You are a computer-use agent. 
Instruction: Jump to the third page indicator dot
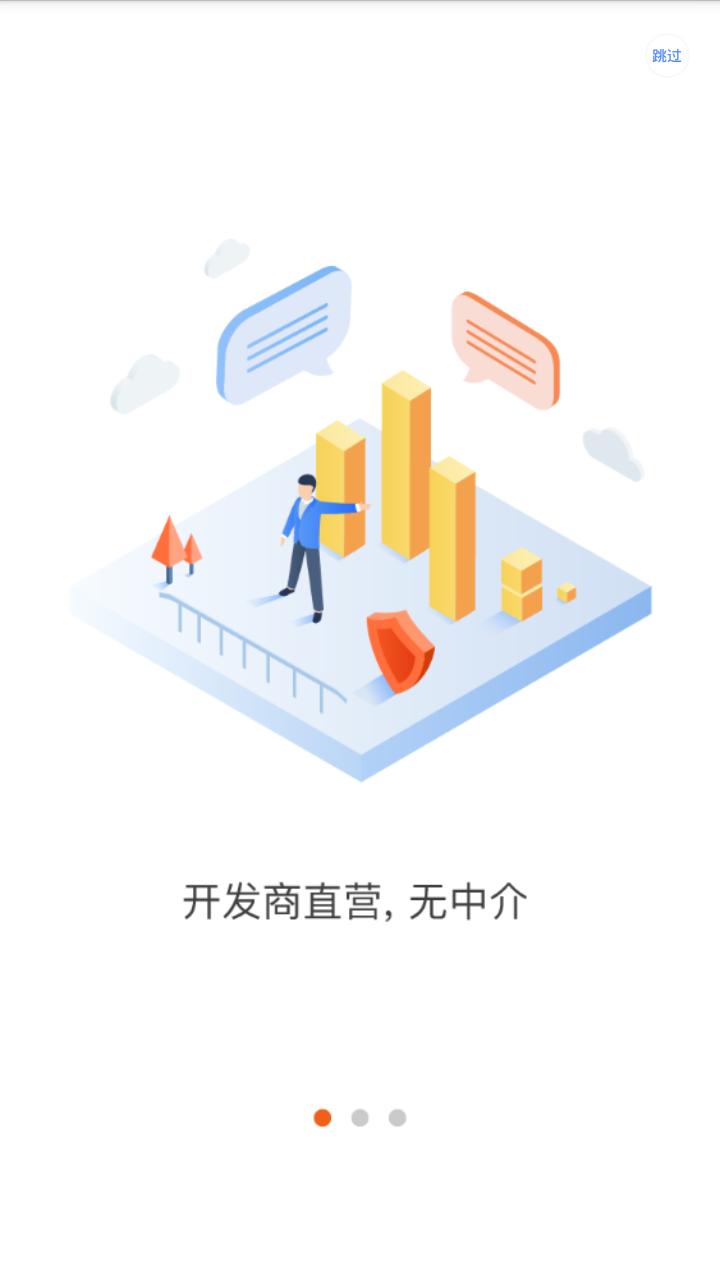[x=397, y=1118]
